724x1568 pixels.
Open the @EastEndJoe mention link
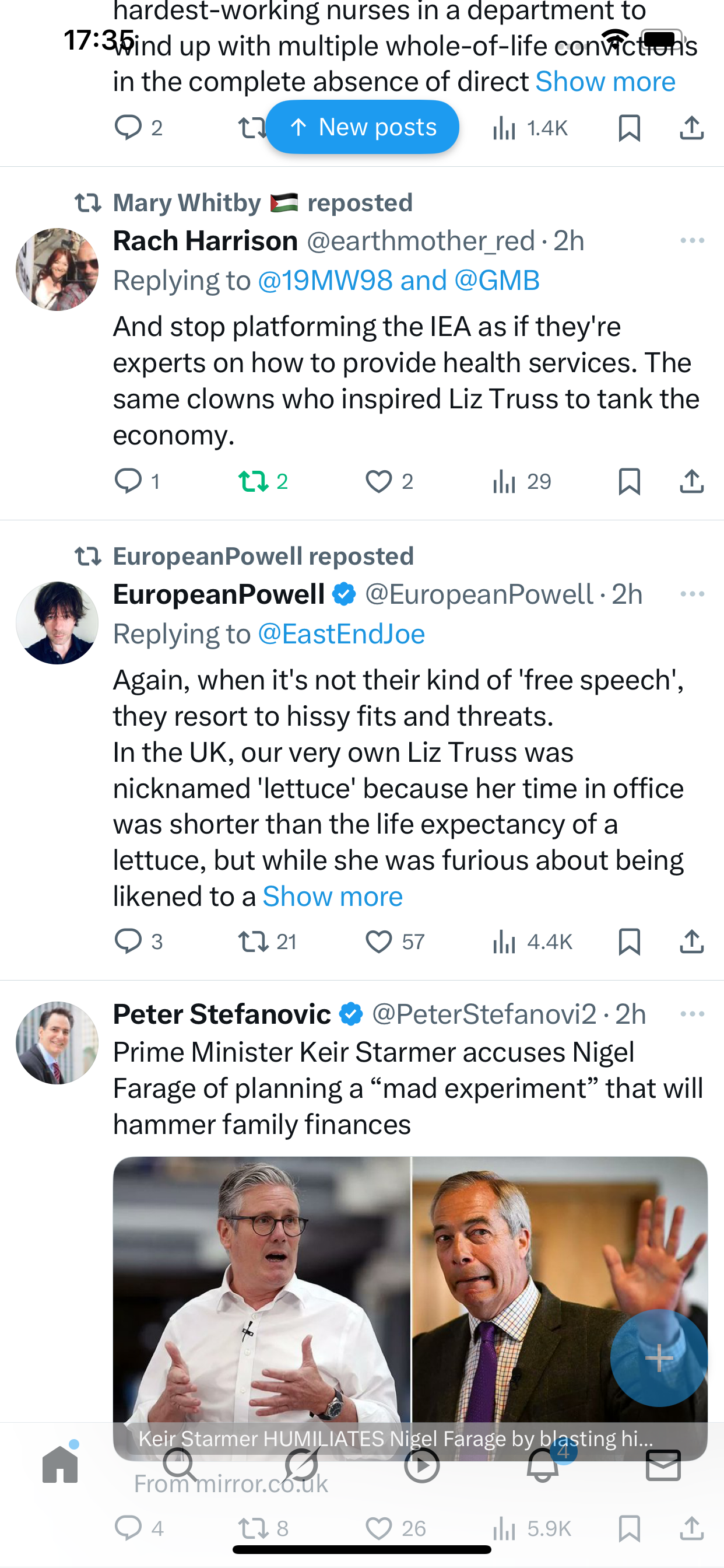342,633
